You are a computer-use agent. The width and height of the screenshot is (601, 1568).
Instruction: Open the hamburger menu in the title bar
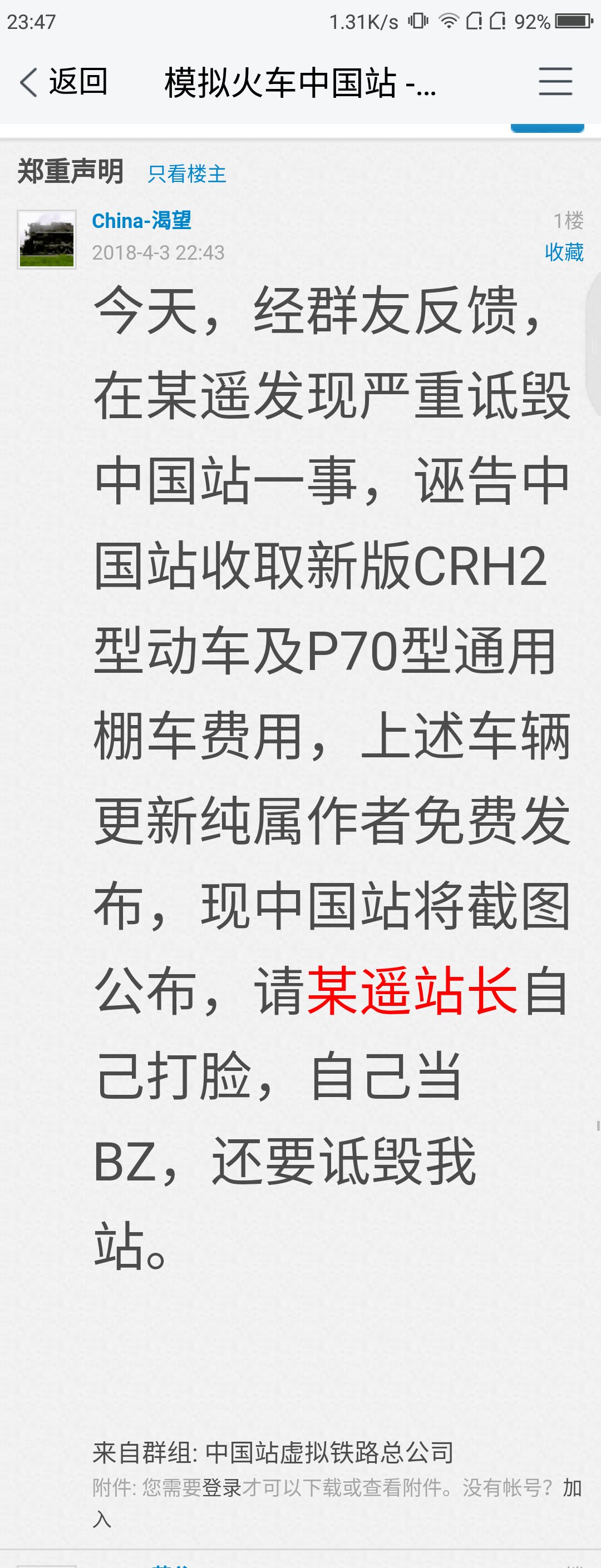click(x=555, y=82)
